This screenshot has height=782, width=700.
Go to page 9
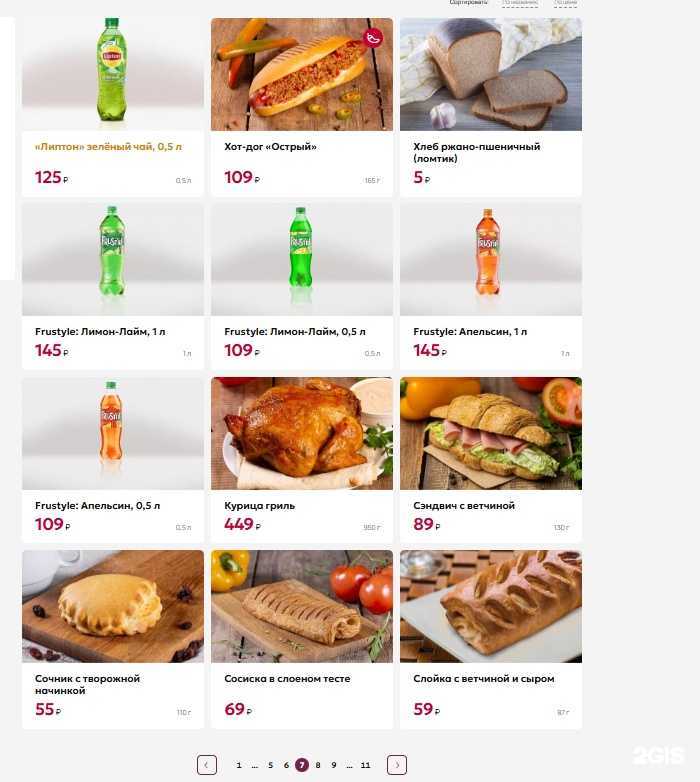coord(334,765)
